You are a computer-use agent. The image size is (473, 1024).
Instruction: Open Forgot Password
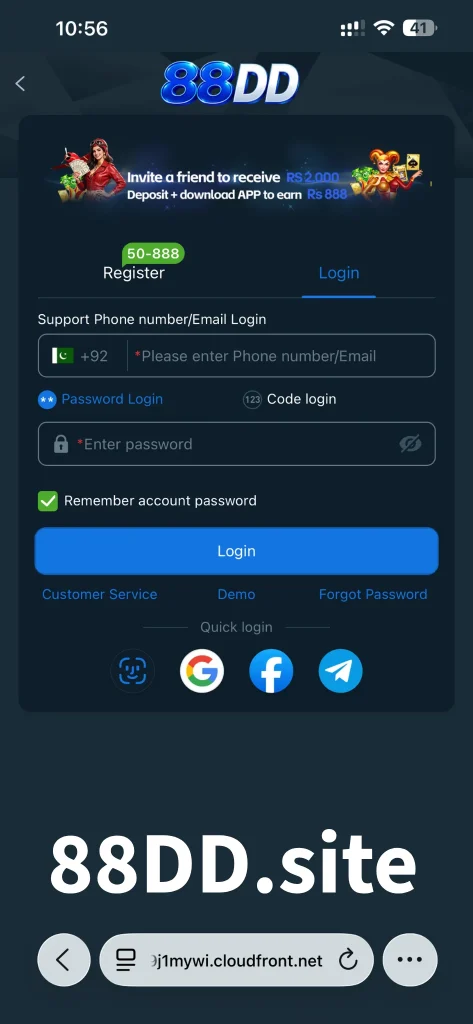pyautogui.click(x=373, y=594)
